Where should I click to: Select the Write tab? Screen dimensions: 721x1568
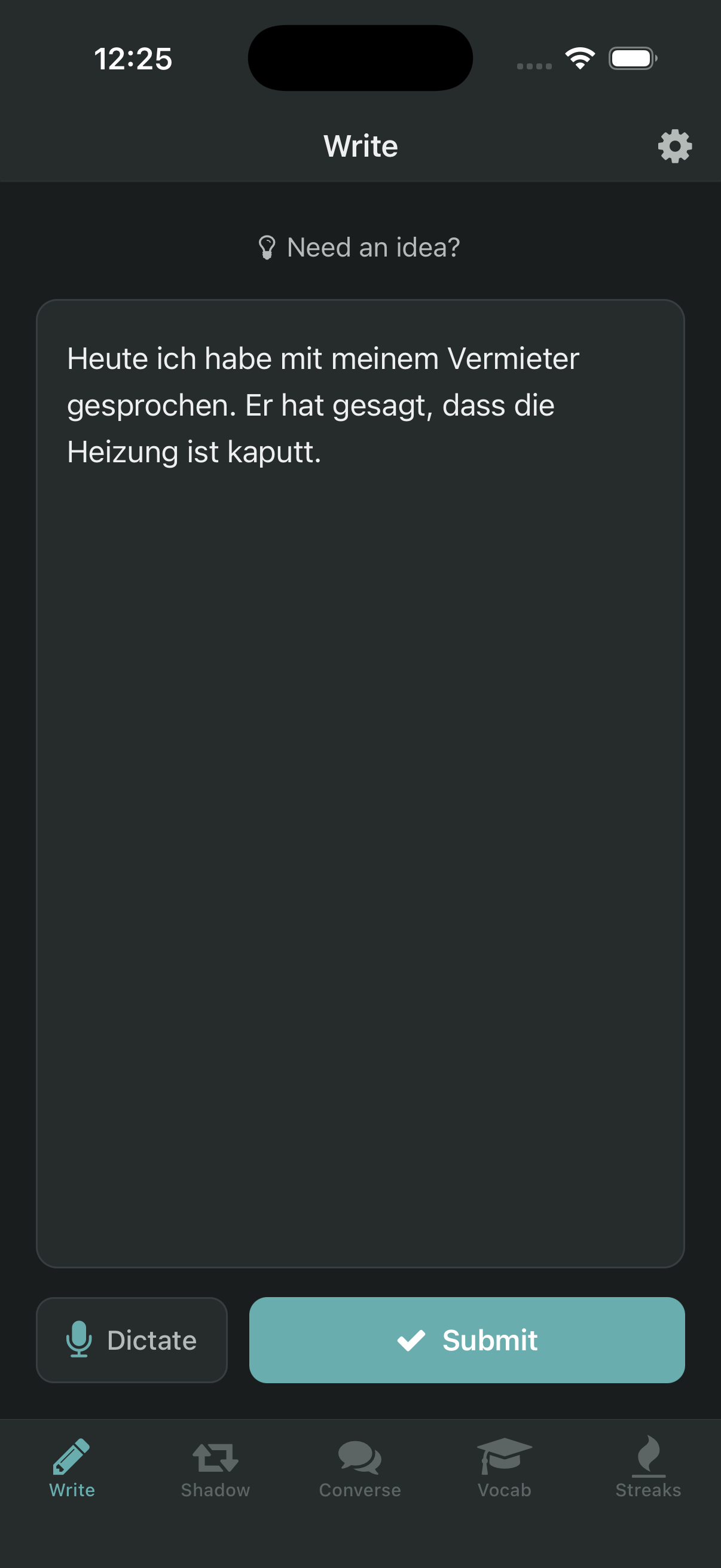click(x=72, y=1468)
